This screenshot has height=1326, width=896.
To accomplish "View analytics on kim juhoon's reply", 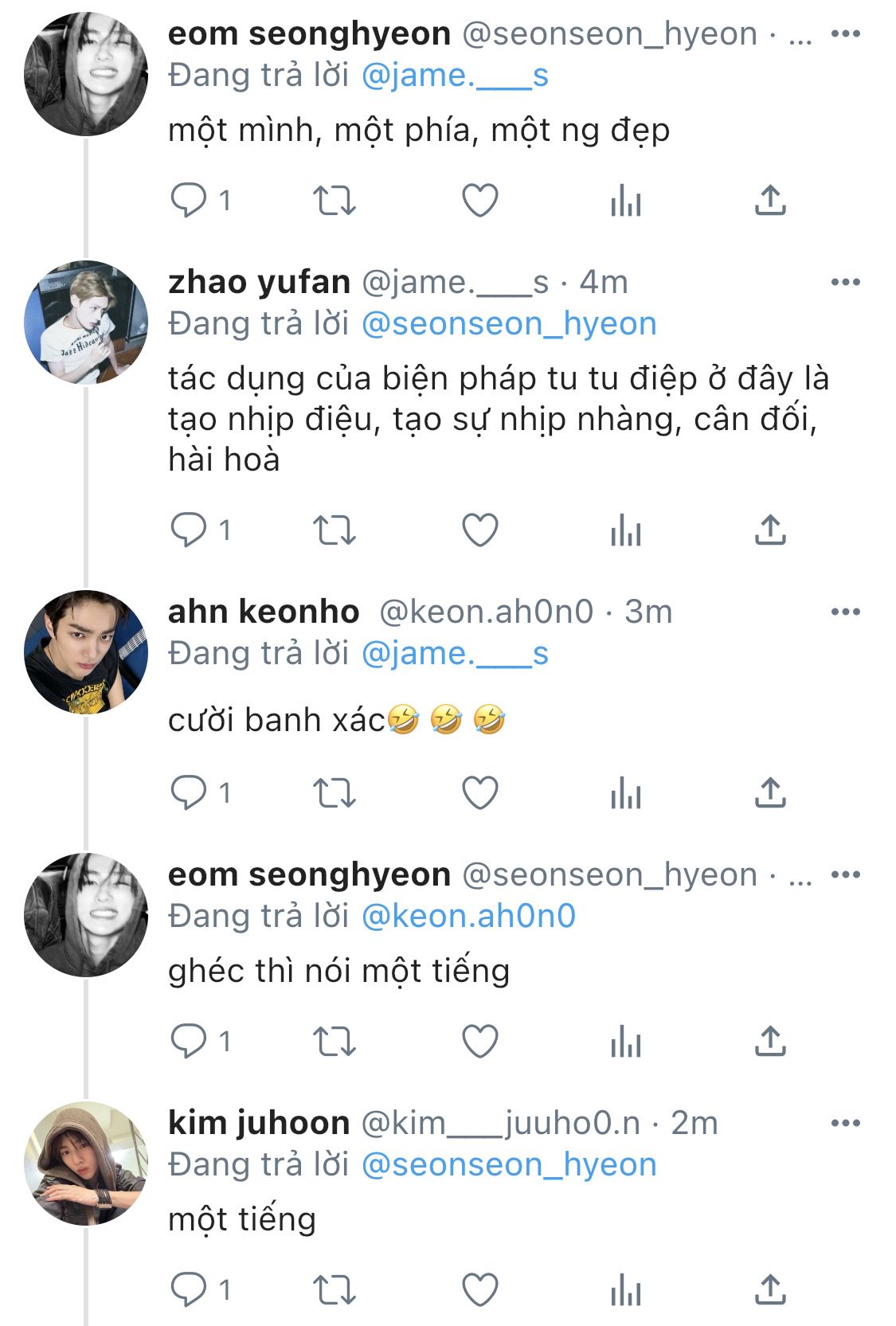I will tap(625, 1290).
